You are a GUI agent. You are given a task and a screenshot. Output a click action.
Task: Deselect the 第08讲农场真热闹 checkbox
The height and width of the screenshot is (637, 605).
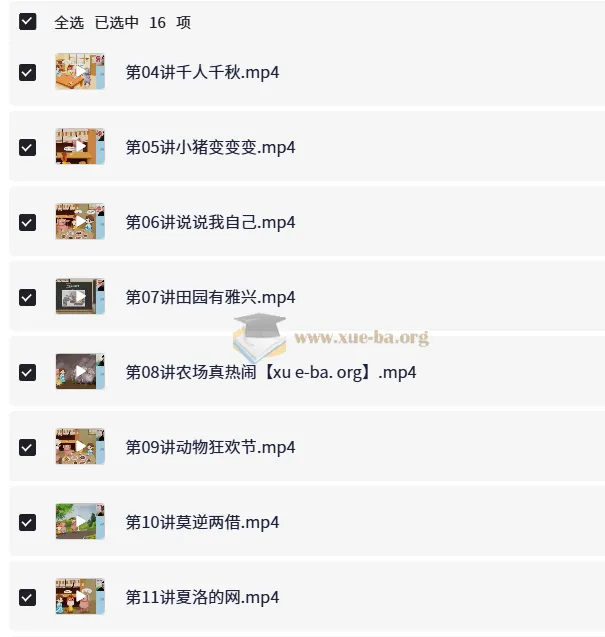(28, 372)
